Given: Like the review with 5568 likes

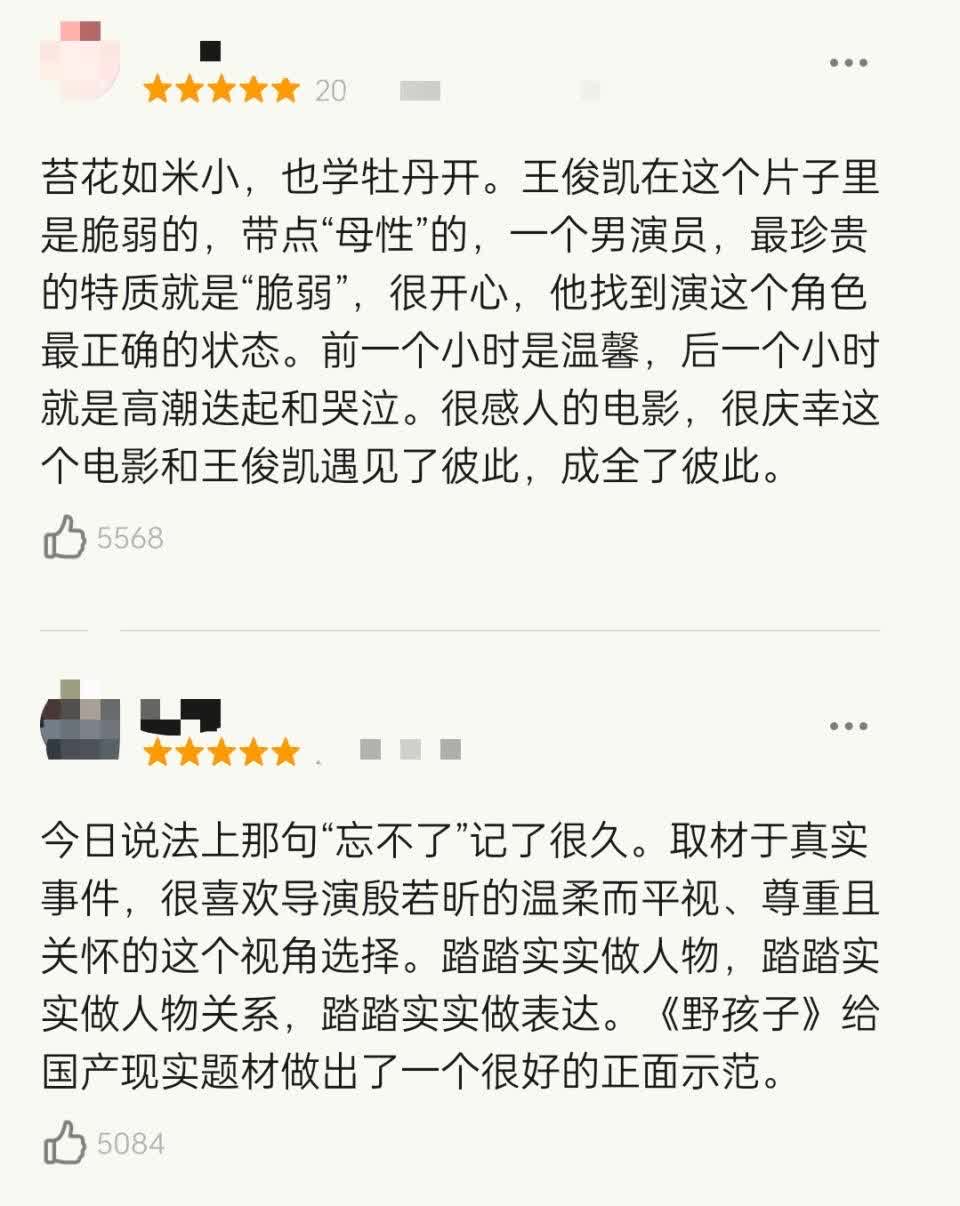Looking at the screenshot, I should [x=66, y=537].
